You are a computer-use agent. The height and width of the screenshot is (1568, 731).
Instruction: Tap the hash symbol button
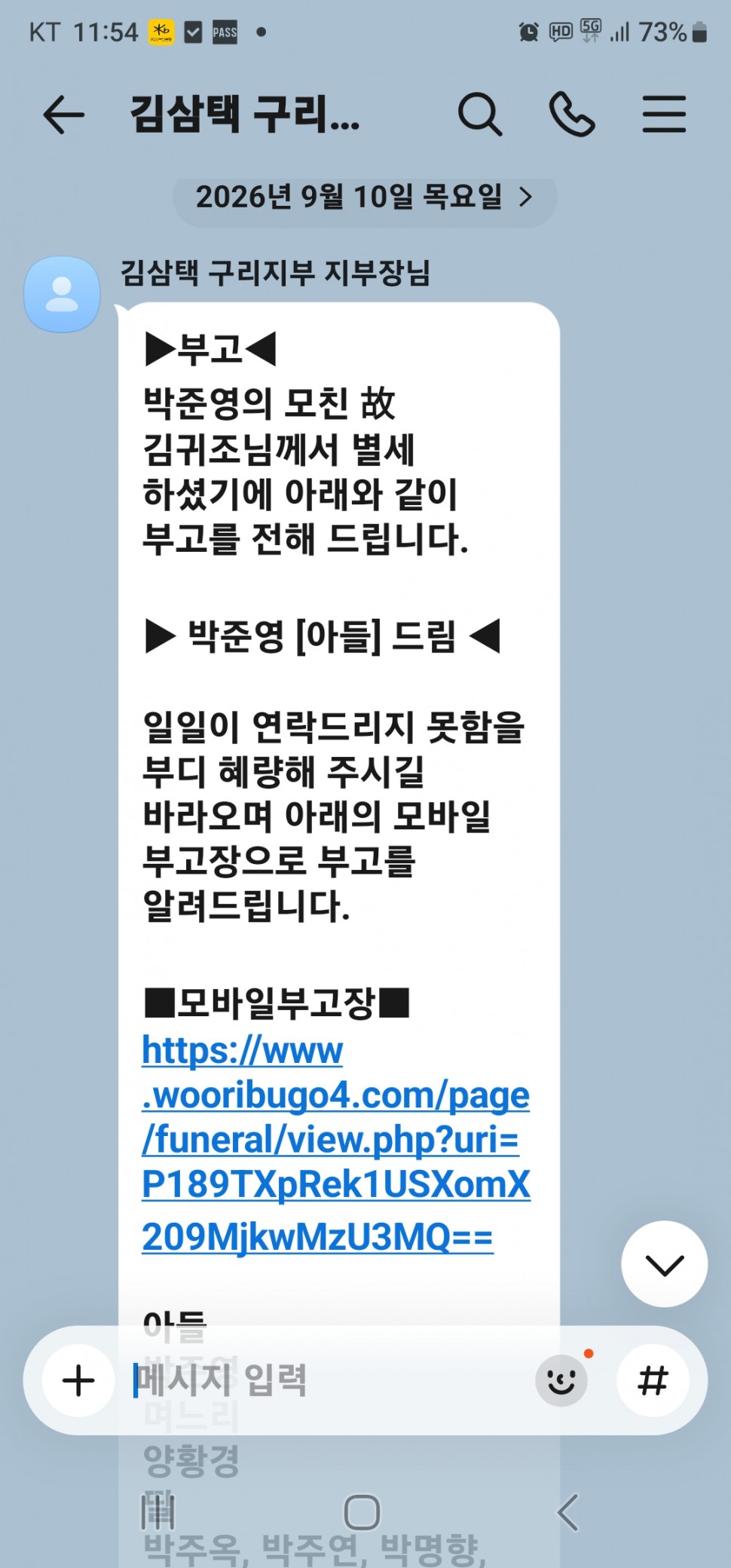coord(653,1380)
